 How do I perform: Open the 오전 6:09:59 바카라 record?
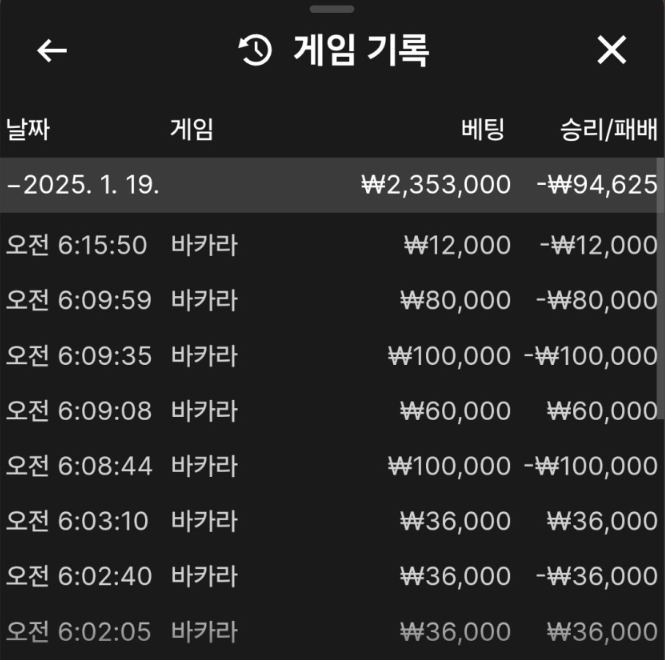[x=330, y=300]
